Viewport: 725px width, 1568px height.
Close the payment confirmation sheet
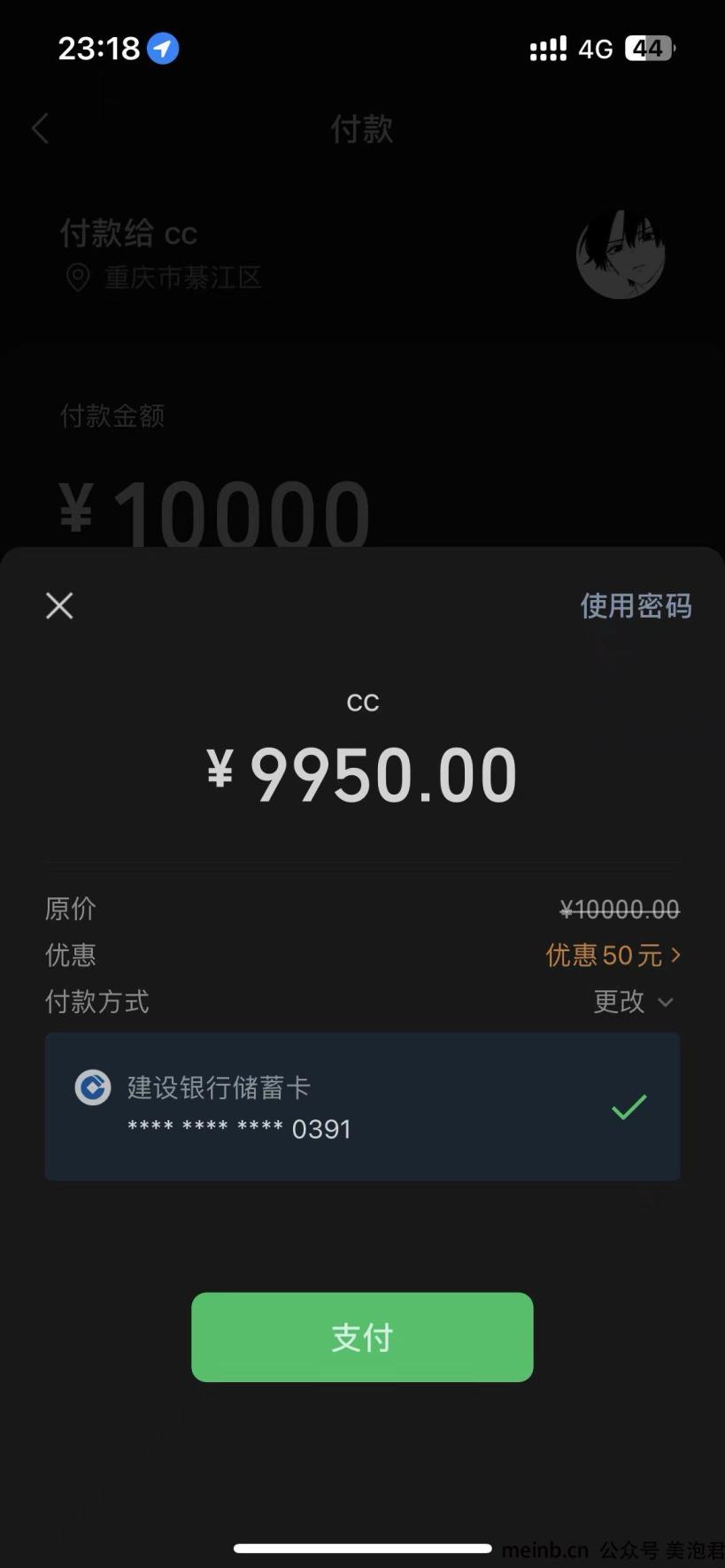pyautogui.click(x=59, y=606)
